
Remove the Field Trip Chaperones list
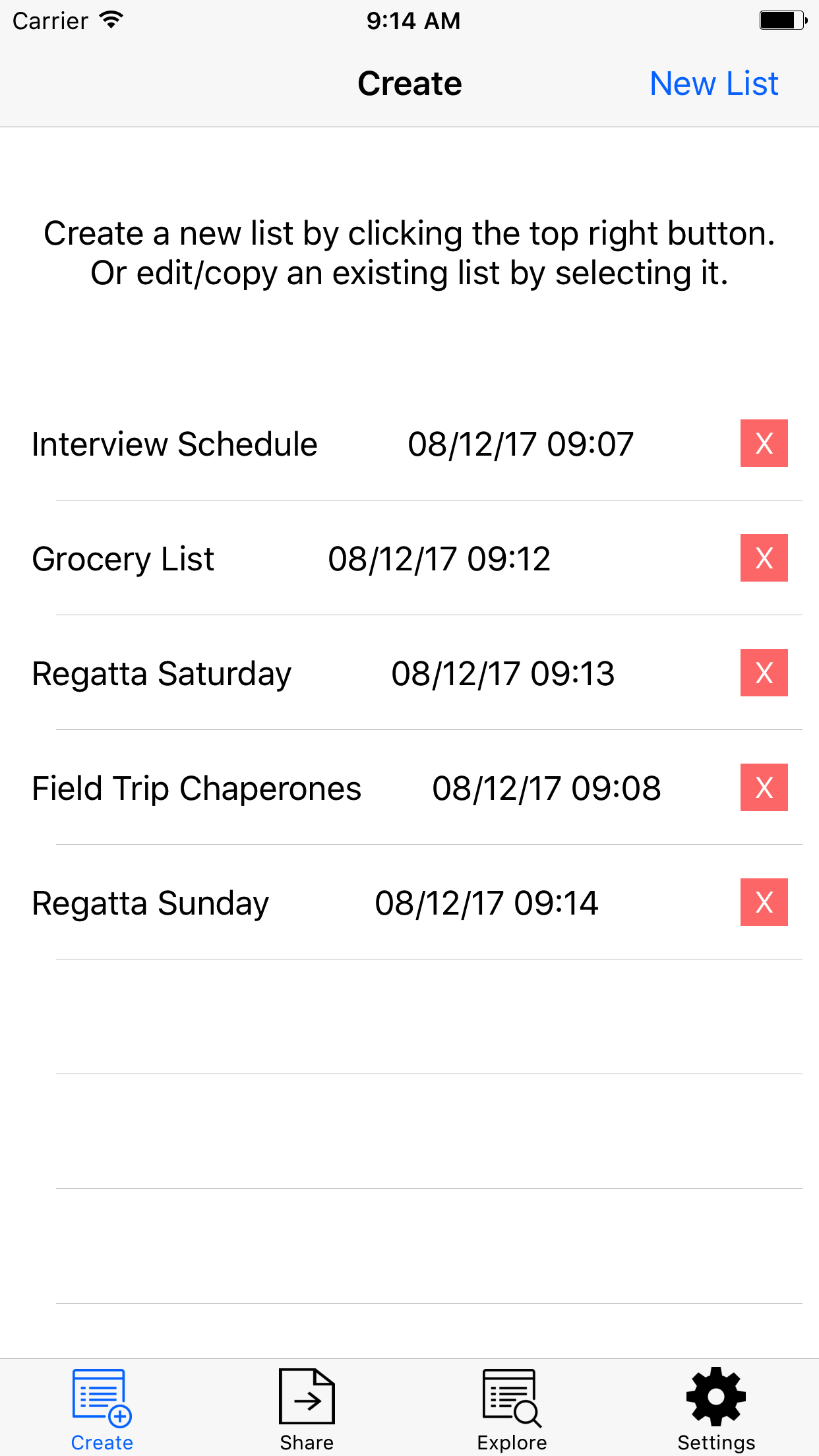[764, 787]
